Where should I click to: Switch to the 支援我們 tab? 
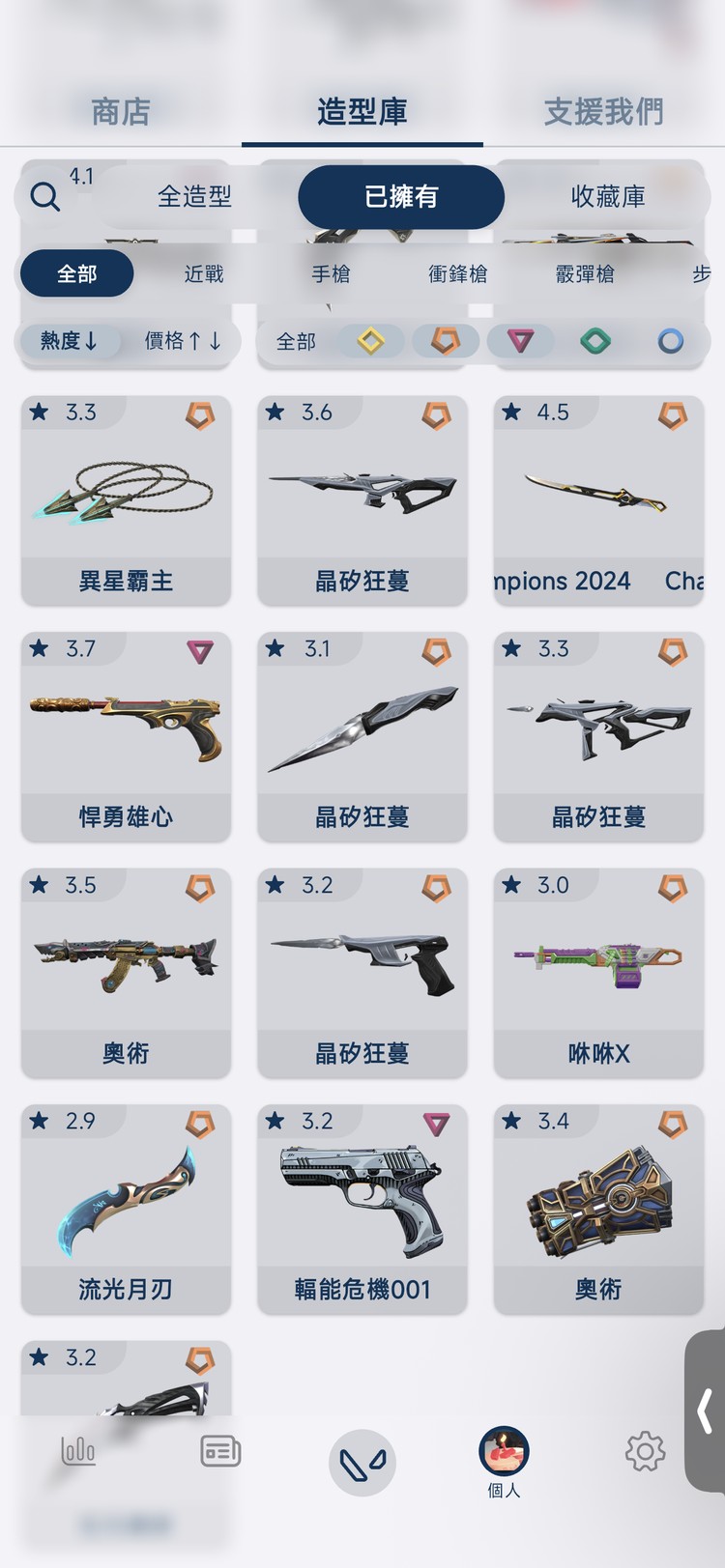(x=602, y=110)
